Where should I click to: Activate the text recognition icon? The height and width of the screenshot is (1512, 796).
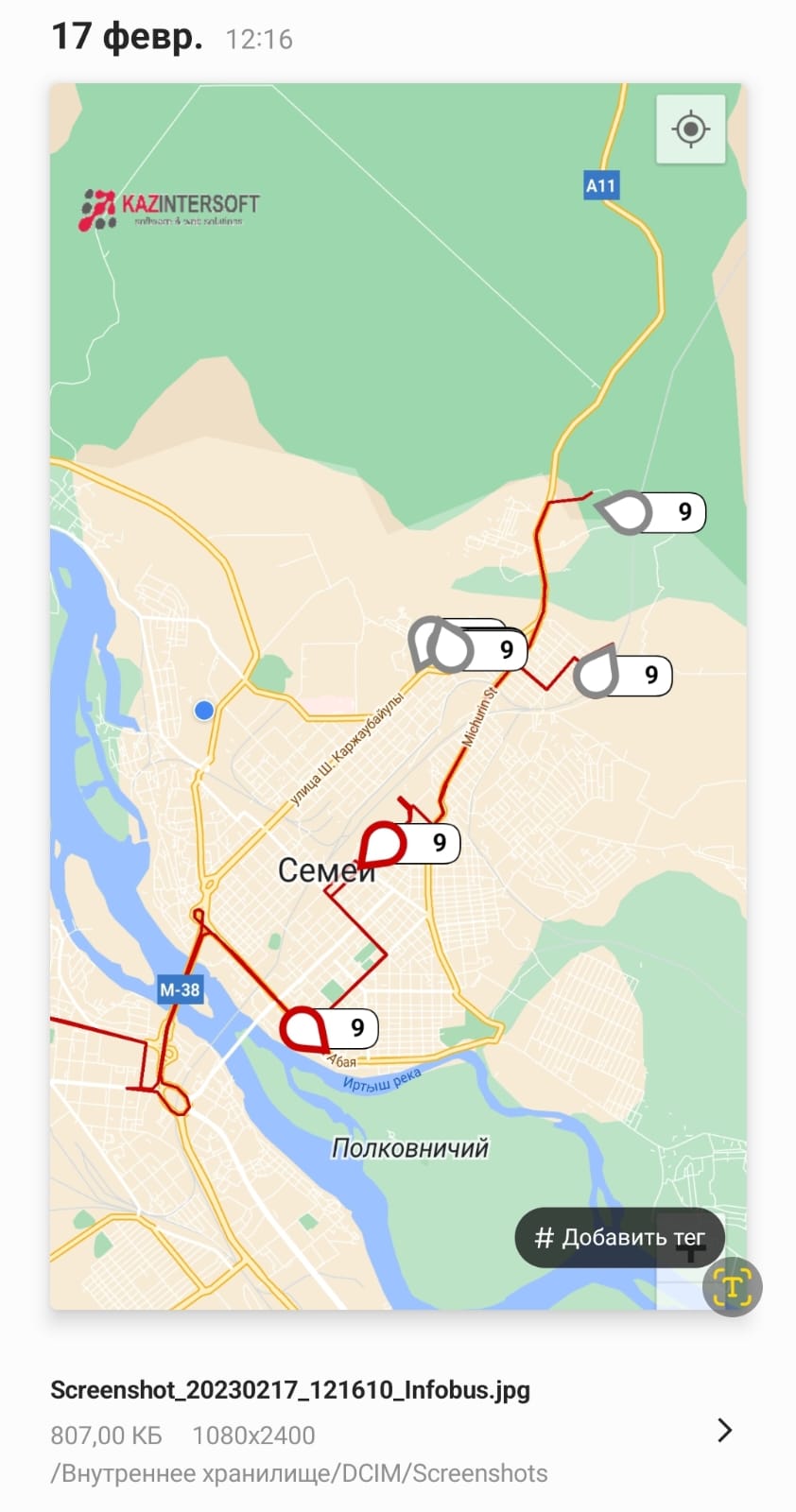click(732, 1287)
